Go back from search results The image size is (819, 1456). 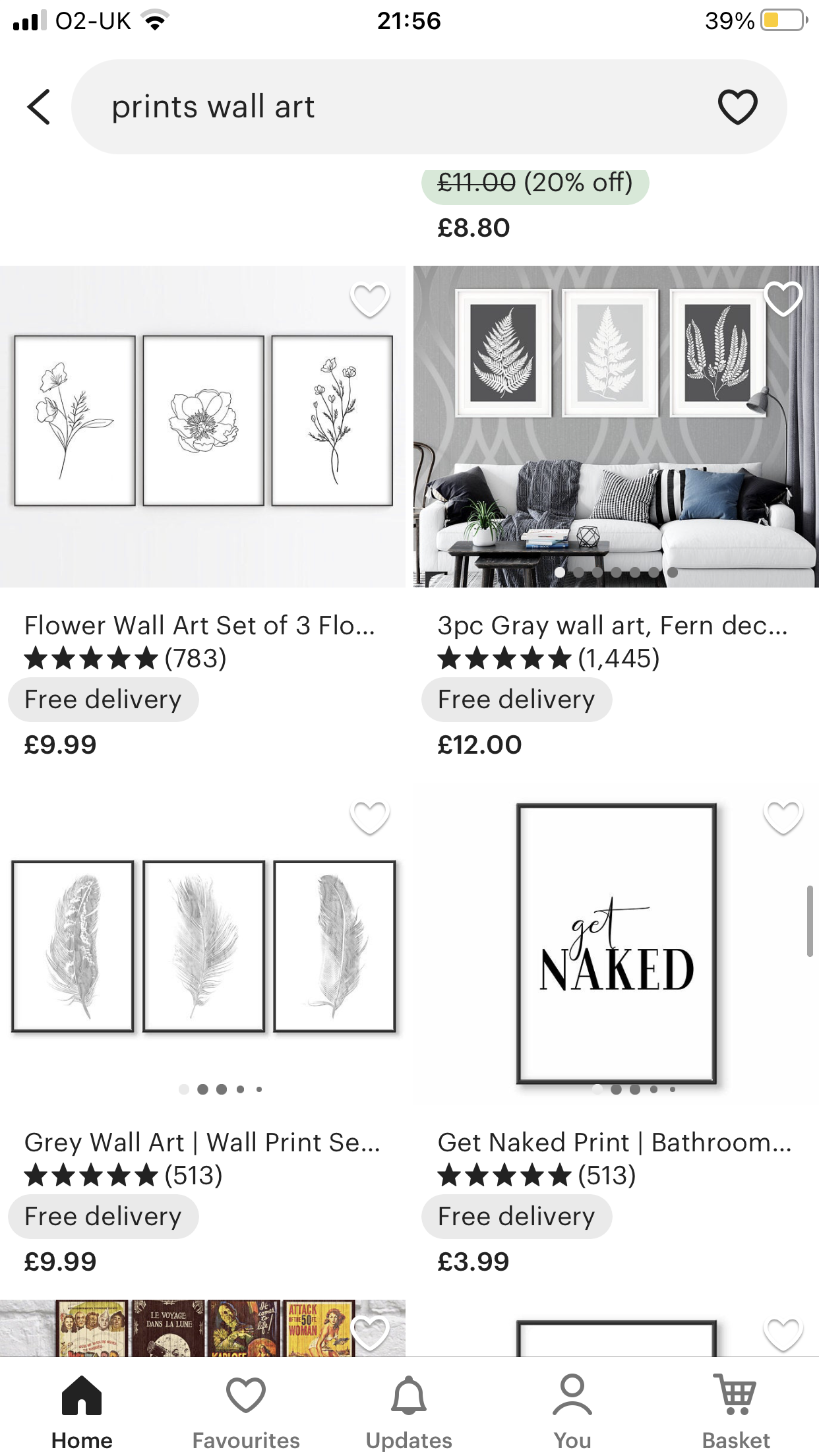pos(39,107)
